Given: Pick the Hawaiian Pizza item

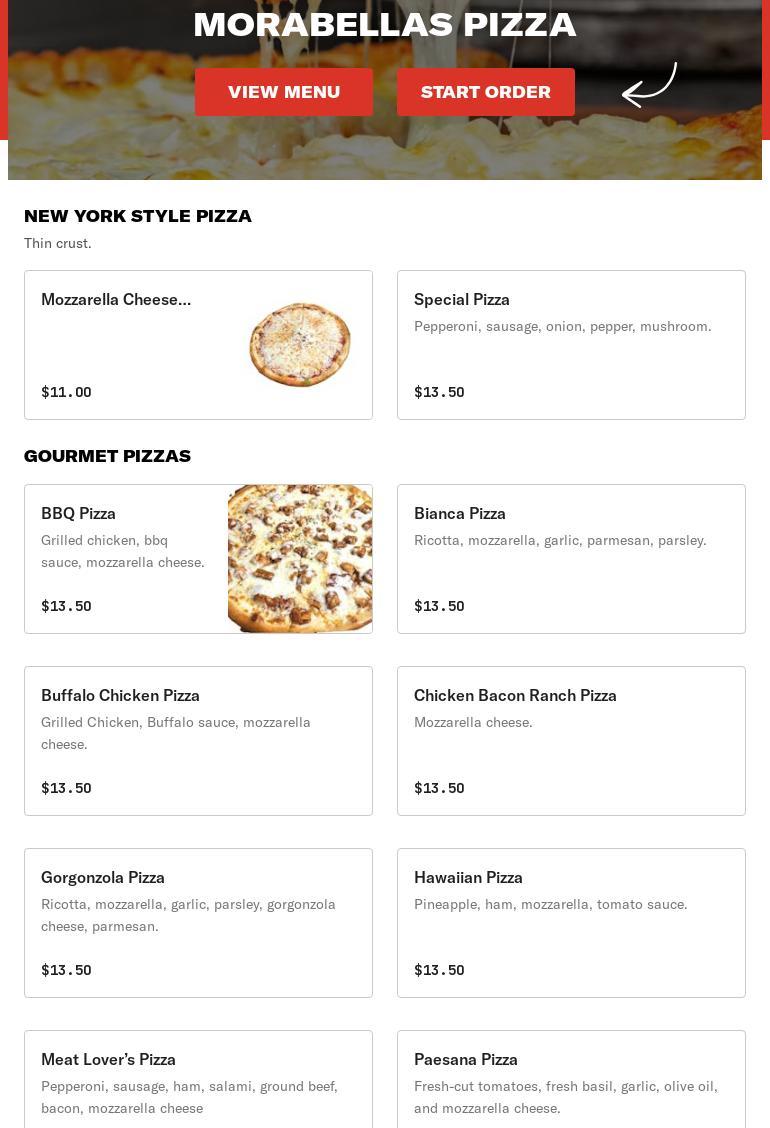Looking at the screenshot, I should [x=571, y=923].
